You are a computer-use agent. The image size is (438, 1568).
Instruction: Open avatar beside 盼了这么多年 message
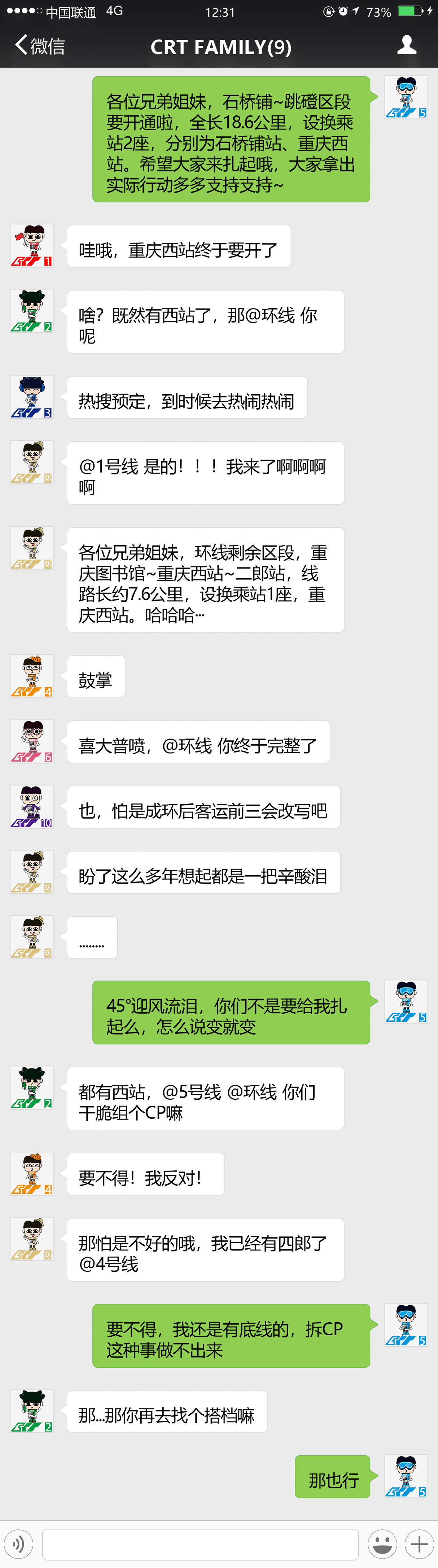point(32,872)
